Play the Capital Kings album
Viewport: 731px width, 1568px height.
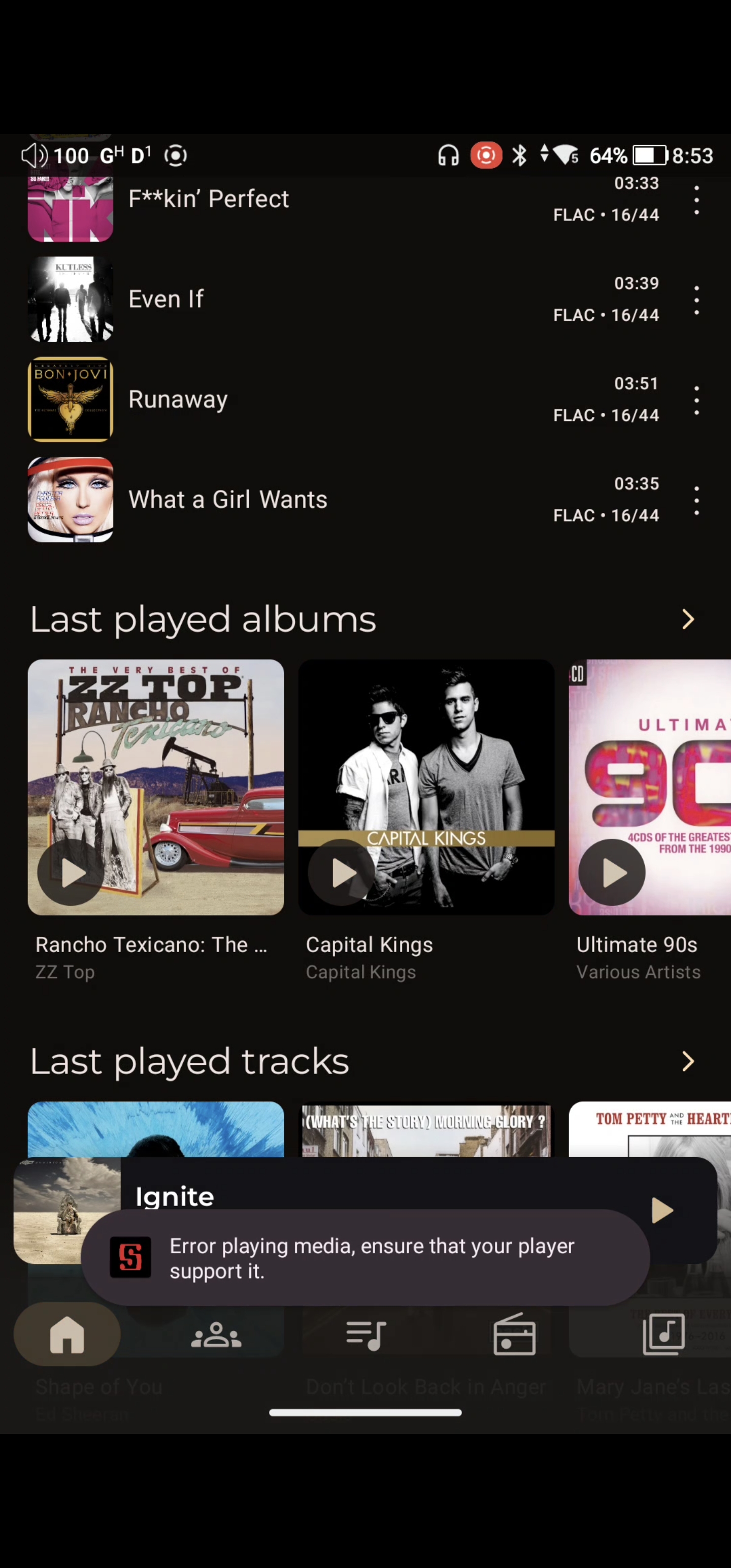[x=341, y=872]
